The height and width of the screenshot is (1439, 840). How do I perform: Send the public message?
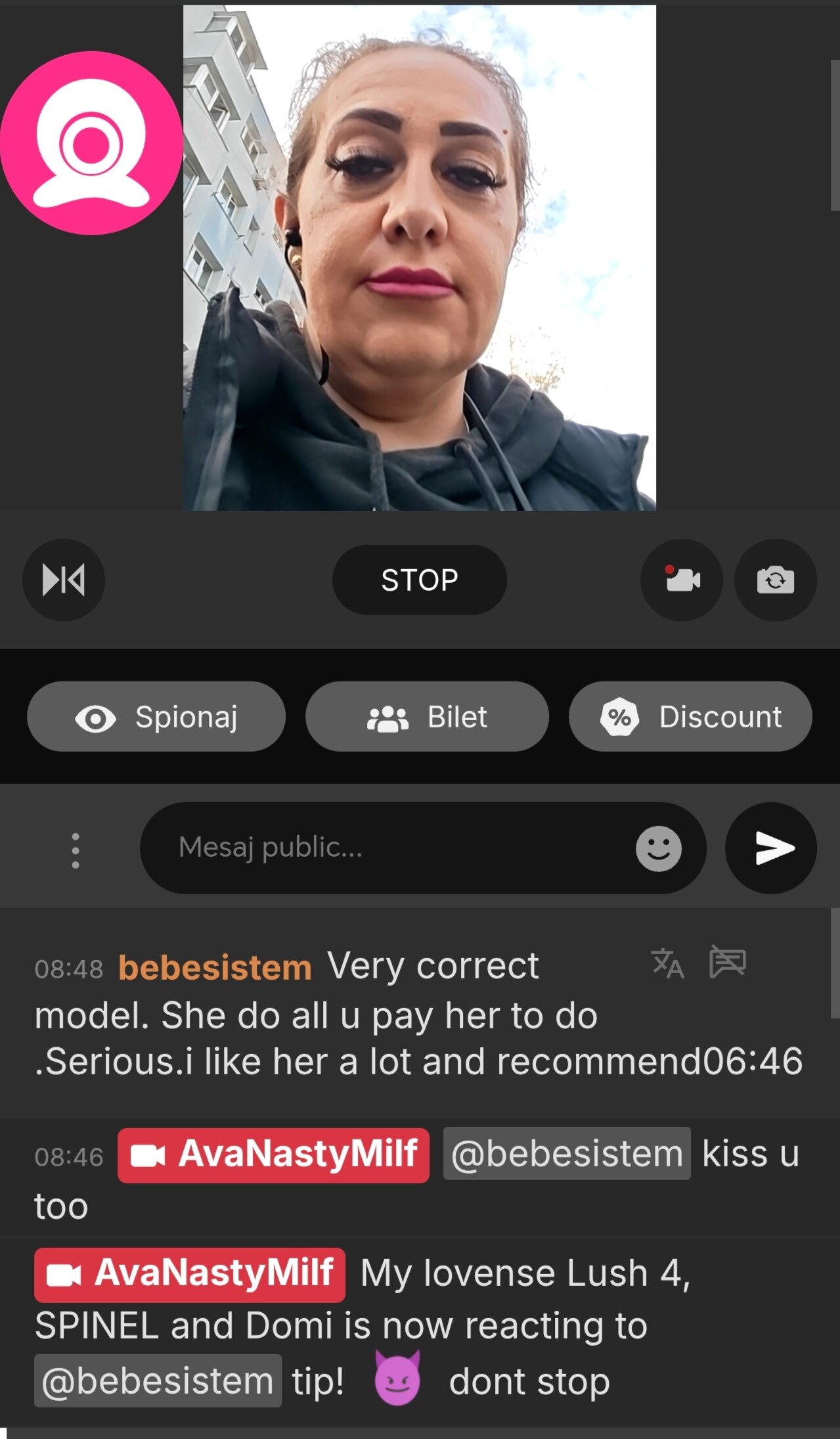tap(771, 848)
